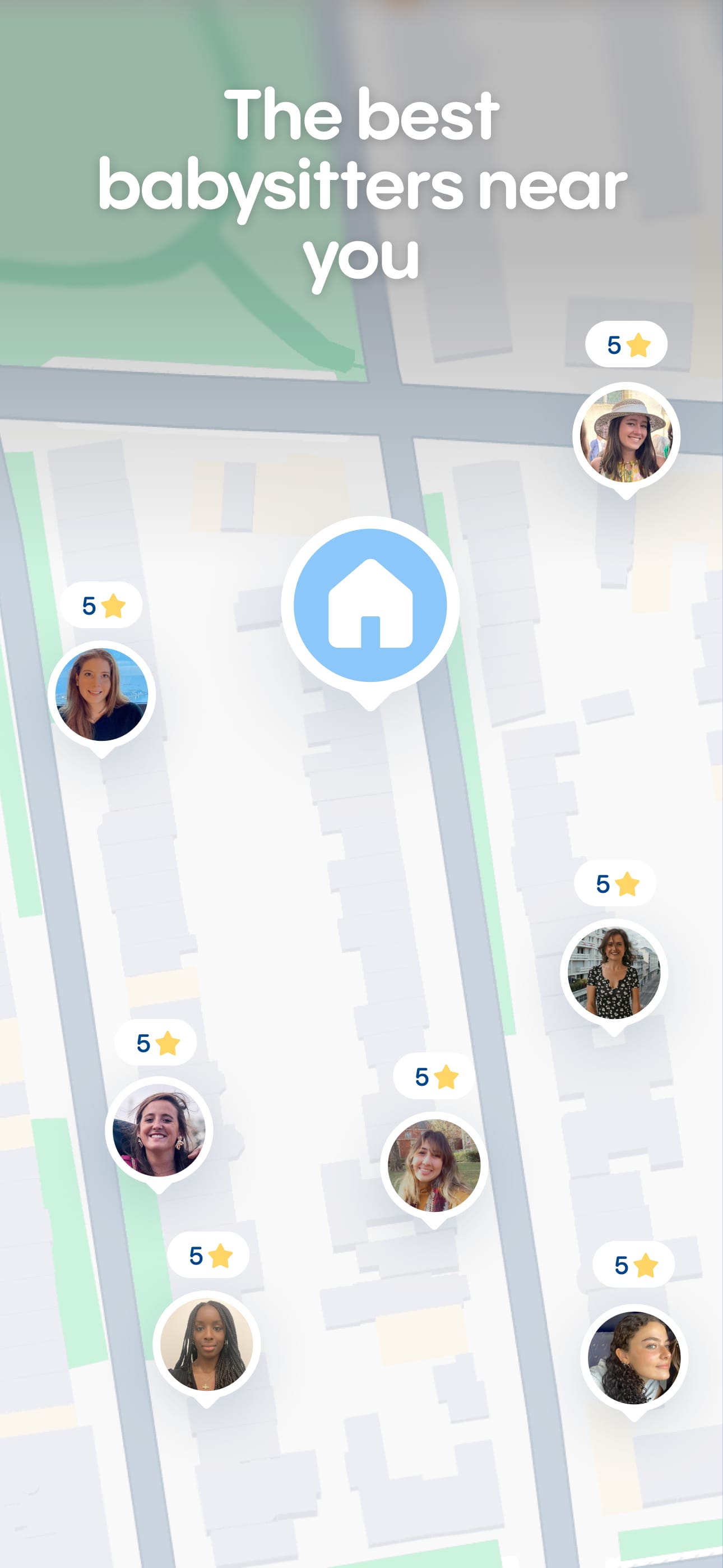Image resolution: width=723 pixels, height=1568 pixels.
Task: Click the heading 'The best babysitters near you'
Action: [x=361, y=183]
